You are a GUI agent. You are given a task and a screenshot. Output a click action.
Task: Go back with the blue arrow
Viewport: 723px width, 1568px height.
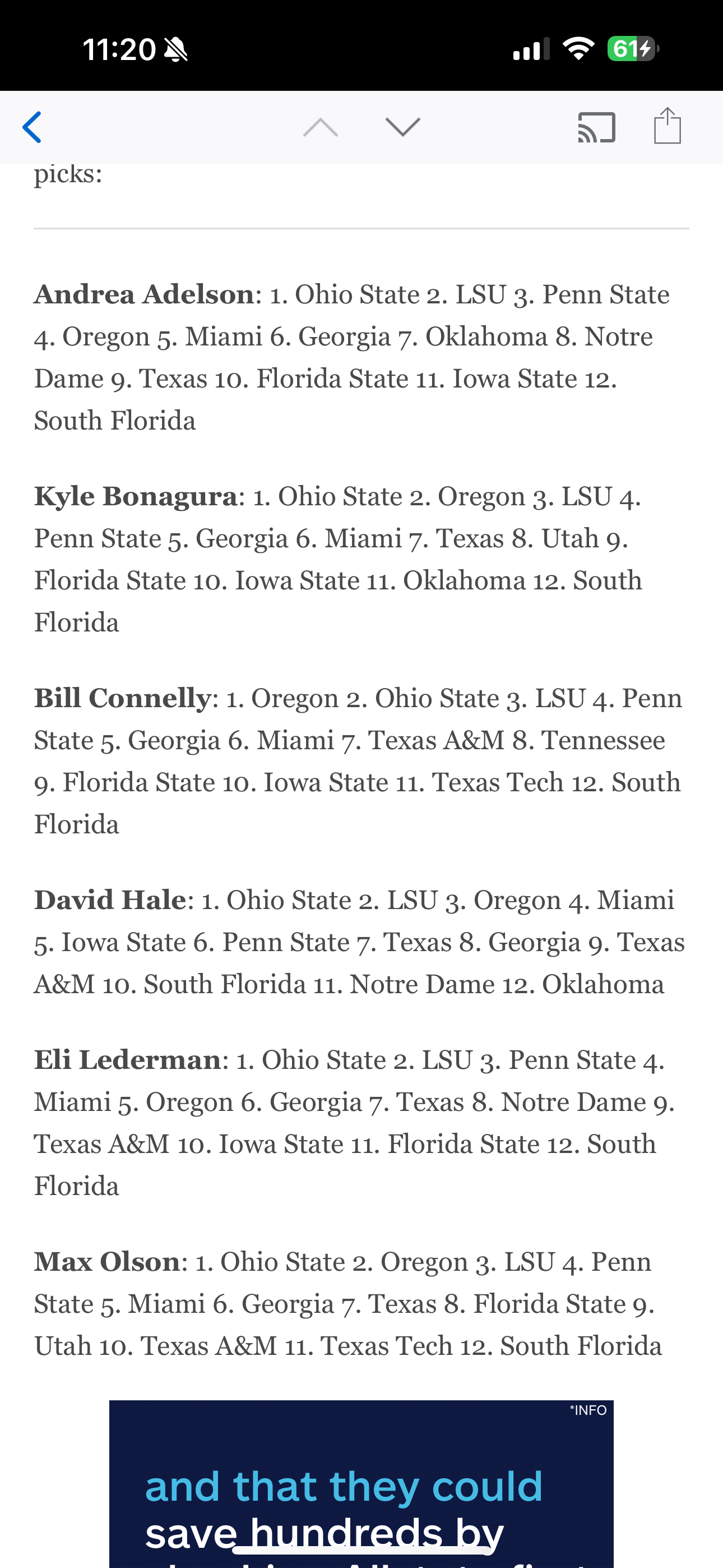[31, 127]
